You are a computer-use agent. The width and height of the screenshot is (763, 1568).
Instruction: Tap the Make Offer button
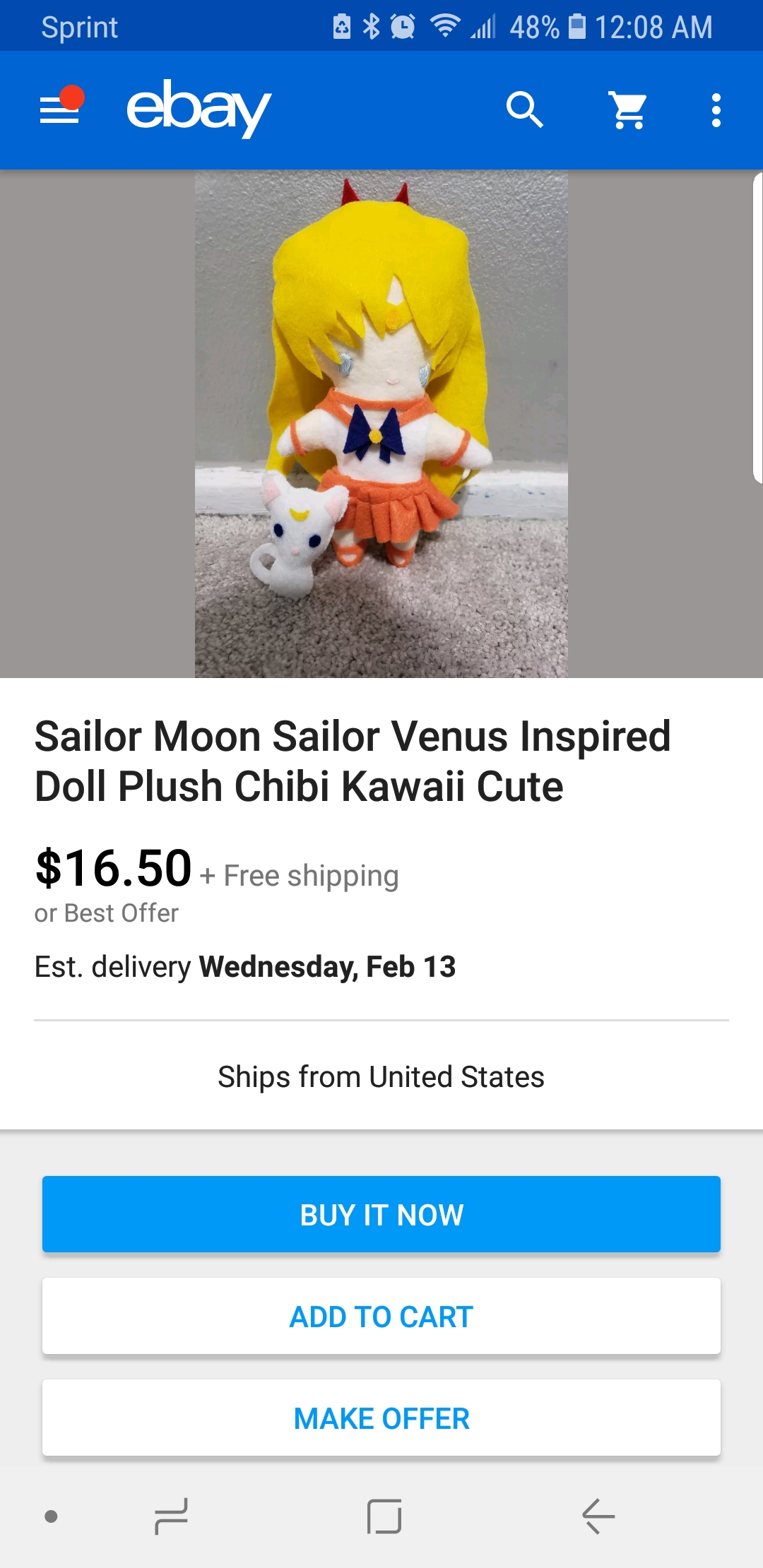pyautogui.click(x=381, y=1418)
